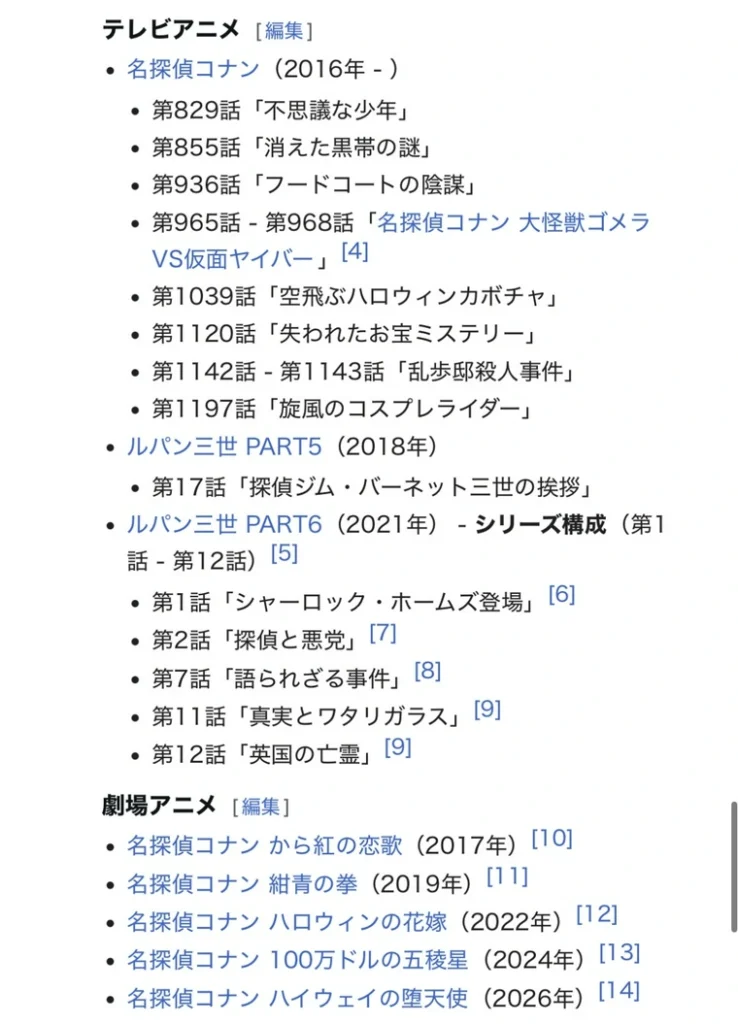View citation [10] footnote
Viewport: 738px width, 1024px height.
(552, 838)
